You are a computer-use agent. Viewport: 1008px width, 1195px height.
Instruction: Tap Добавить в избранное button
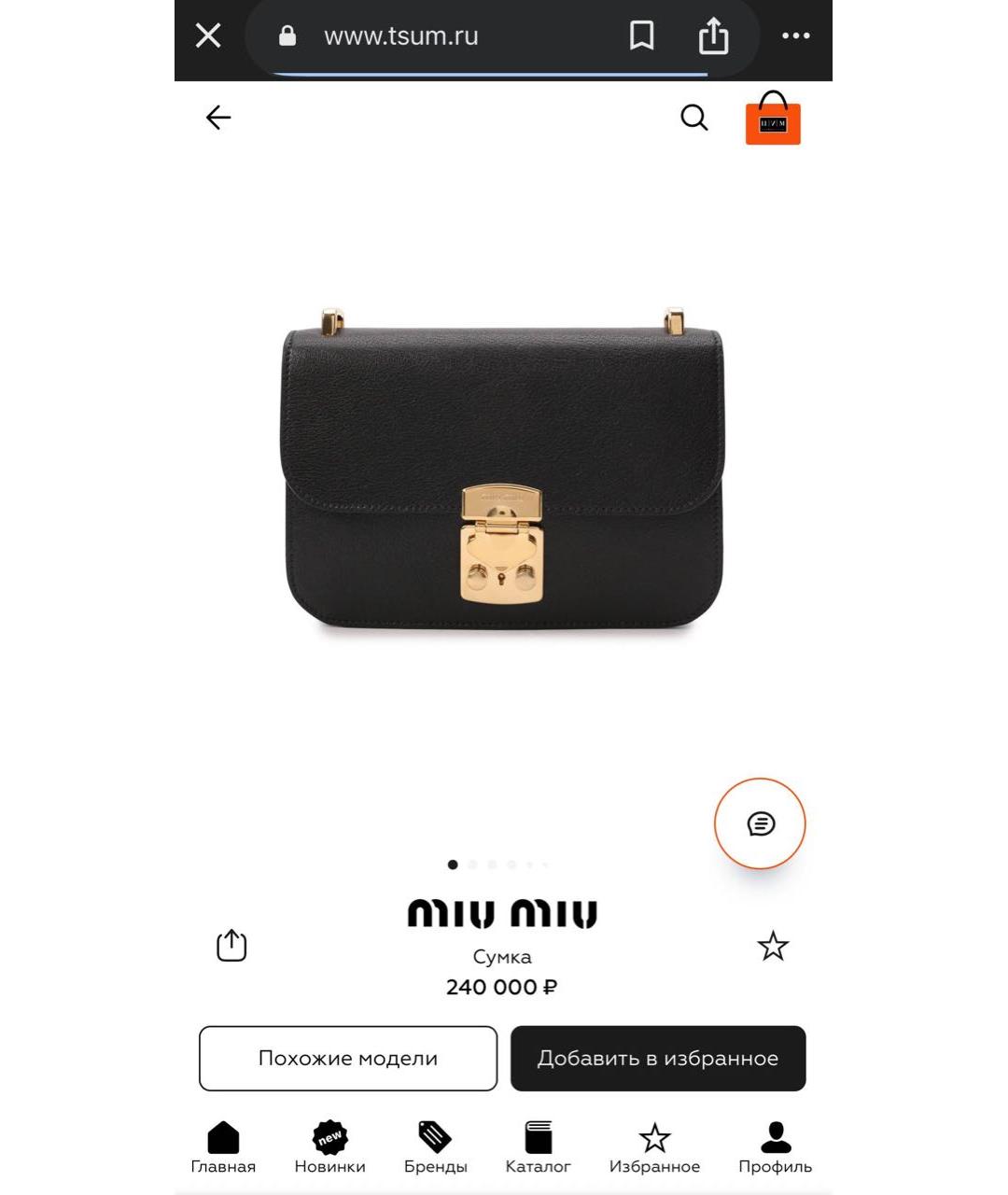point(657,1058)
